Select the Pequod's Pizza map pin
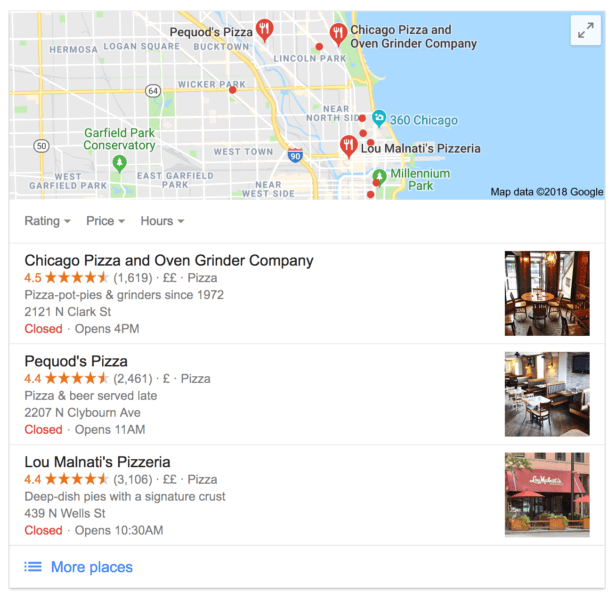Image resolution: width=616 pixels, height=600 pixels. 264,30
